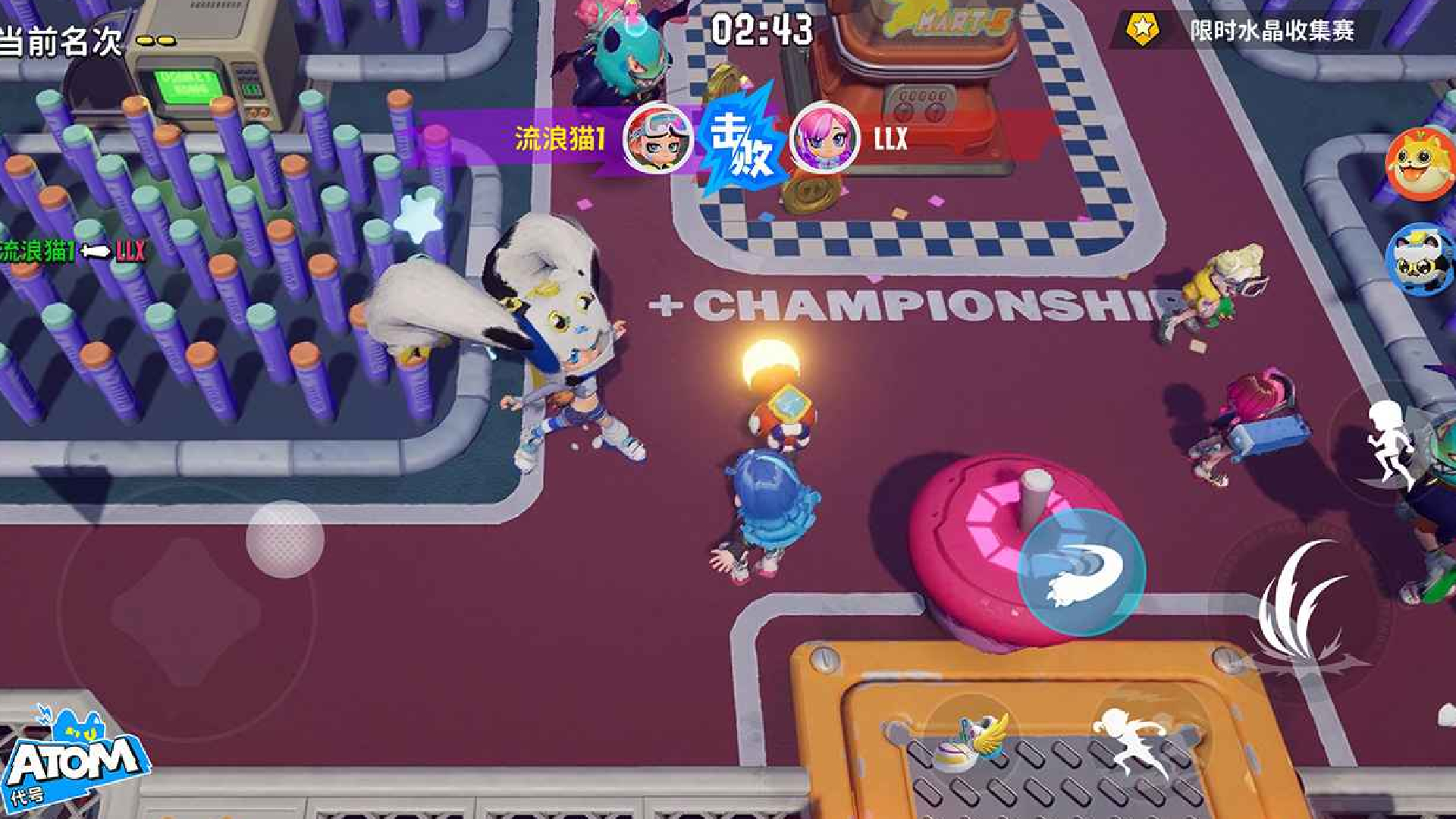
Task: Touch the virtual joystick thumb
Action: tap(285, 539)
